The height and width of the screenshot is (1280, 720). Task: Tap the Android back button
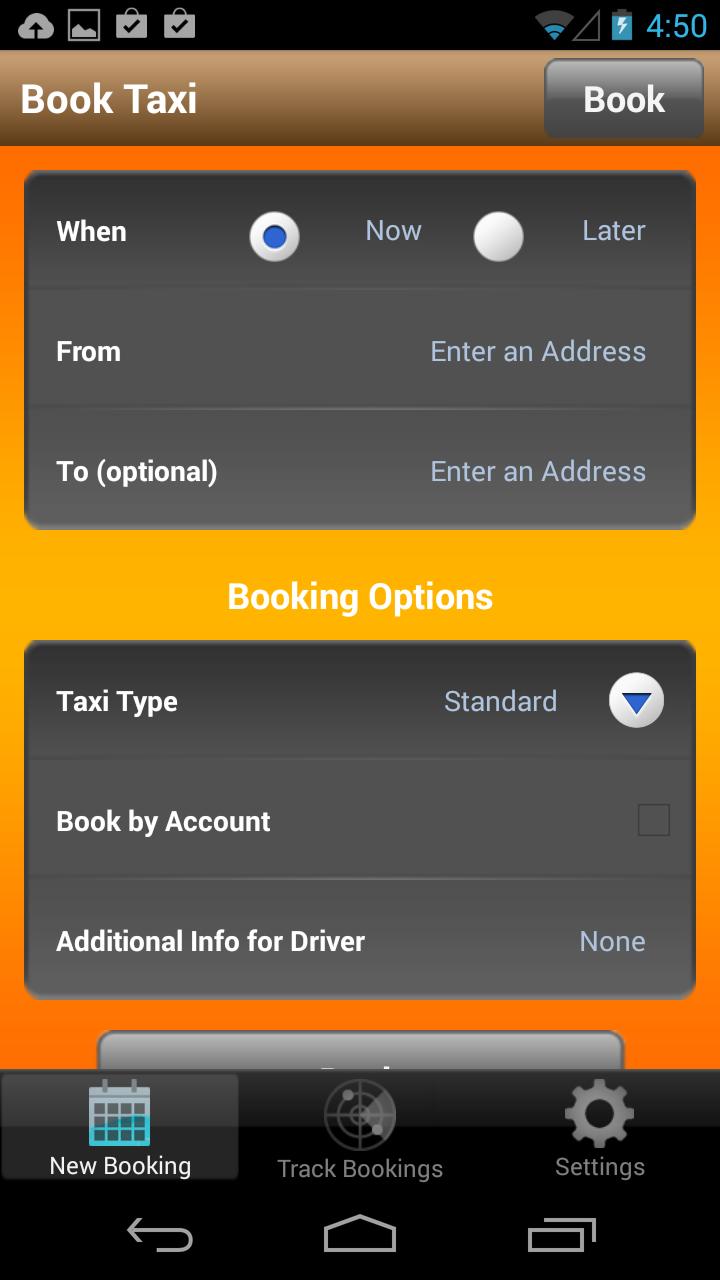[x=158, y=1235]
